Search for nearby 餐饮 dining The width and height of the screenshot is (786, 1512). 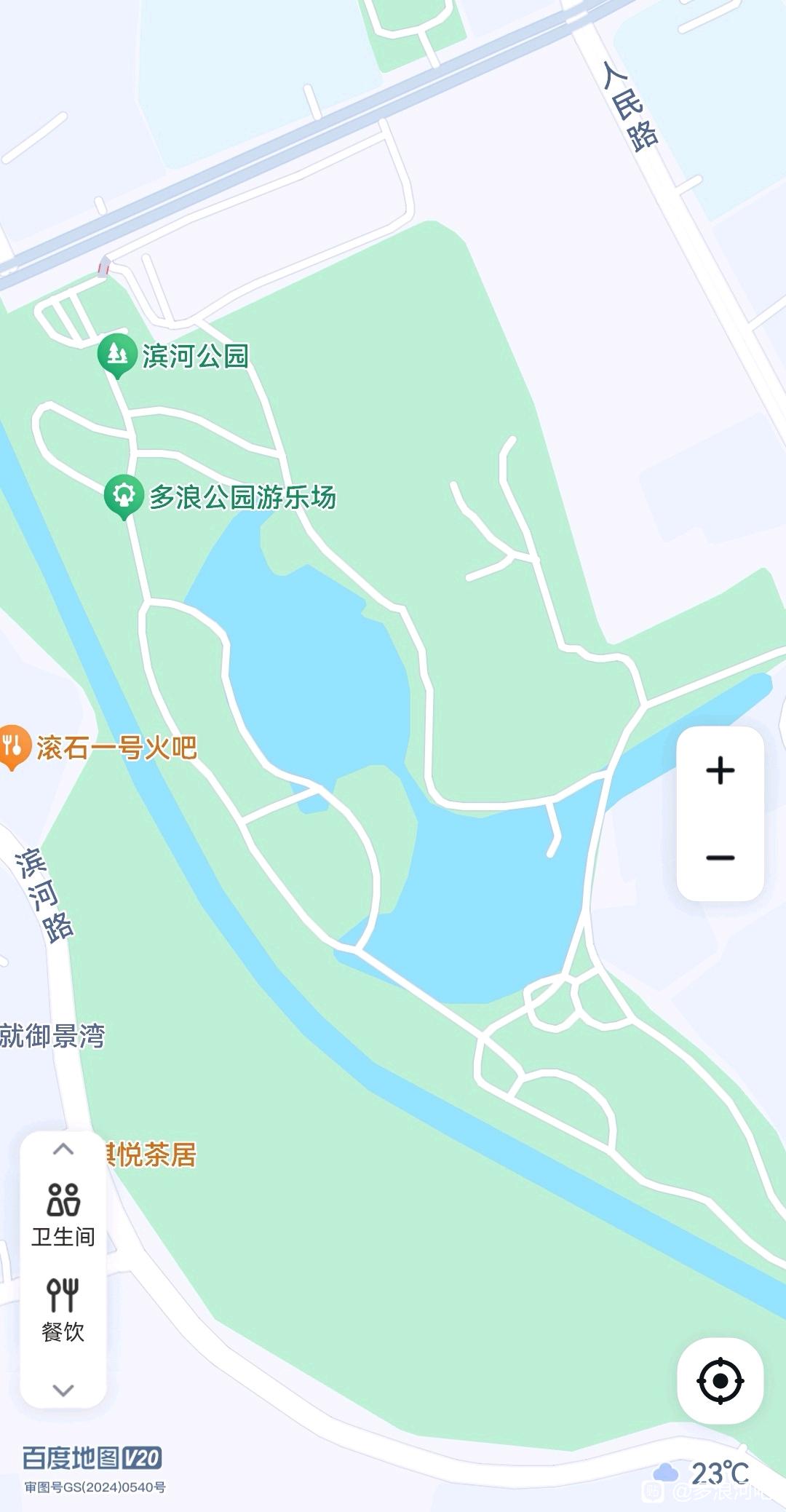coord(63,1310)
